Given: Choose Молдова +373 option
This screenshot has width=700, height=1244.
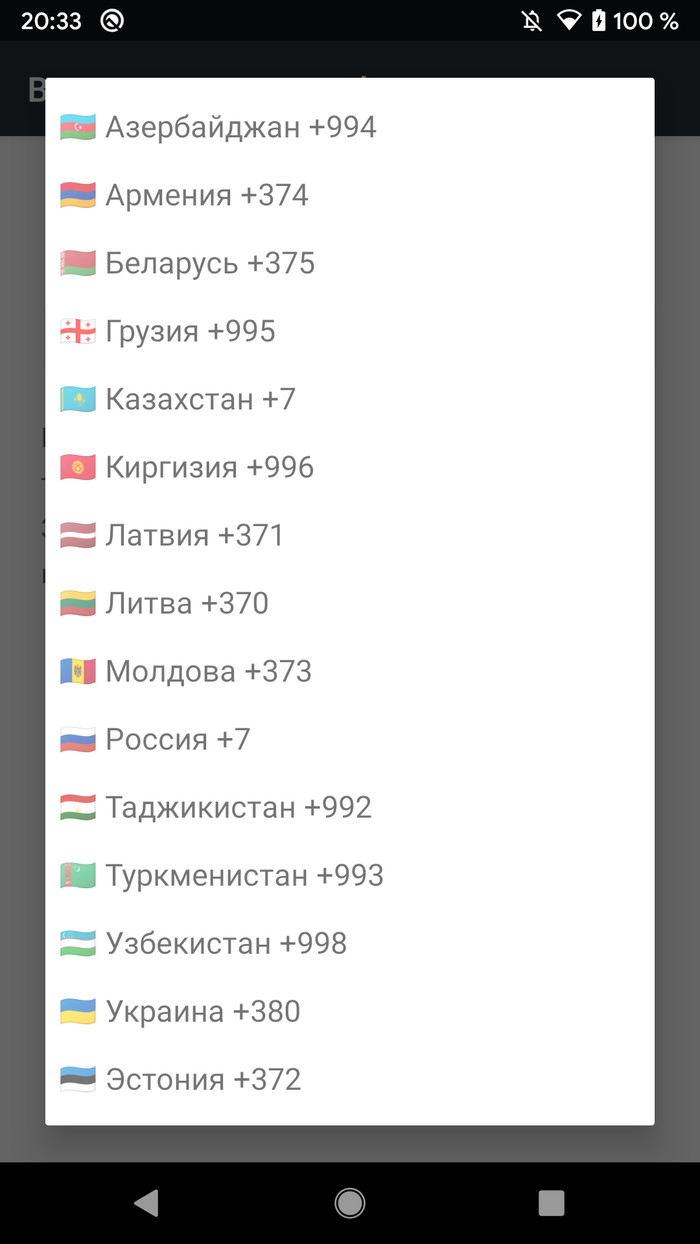Looking at the screenshot, I should pyautogui.click(x=208, y=672).
